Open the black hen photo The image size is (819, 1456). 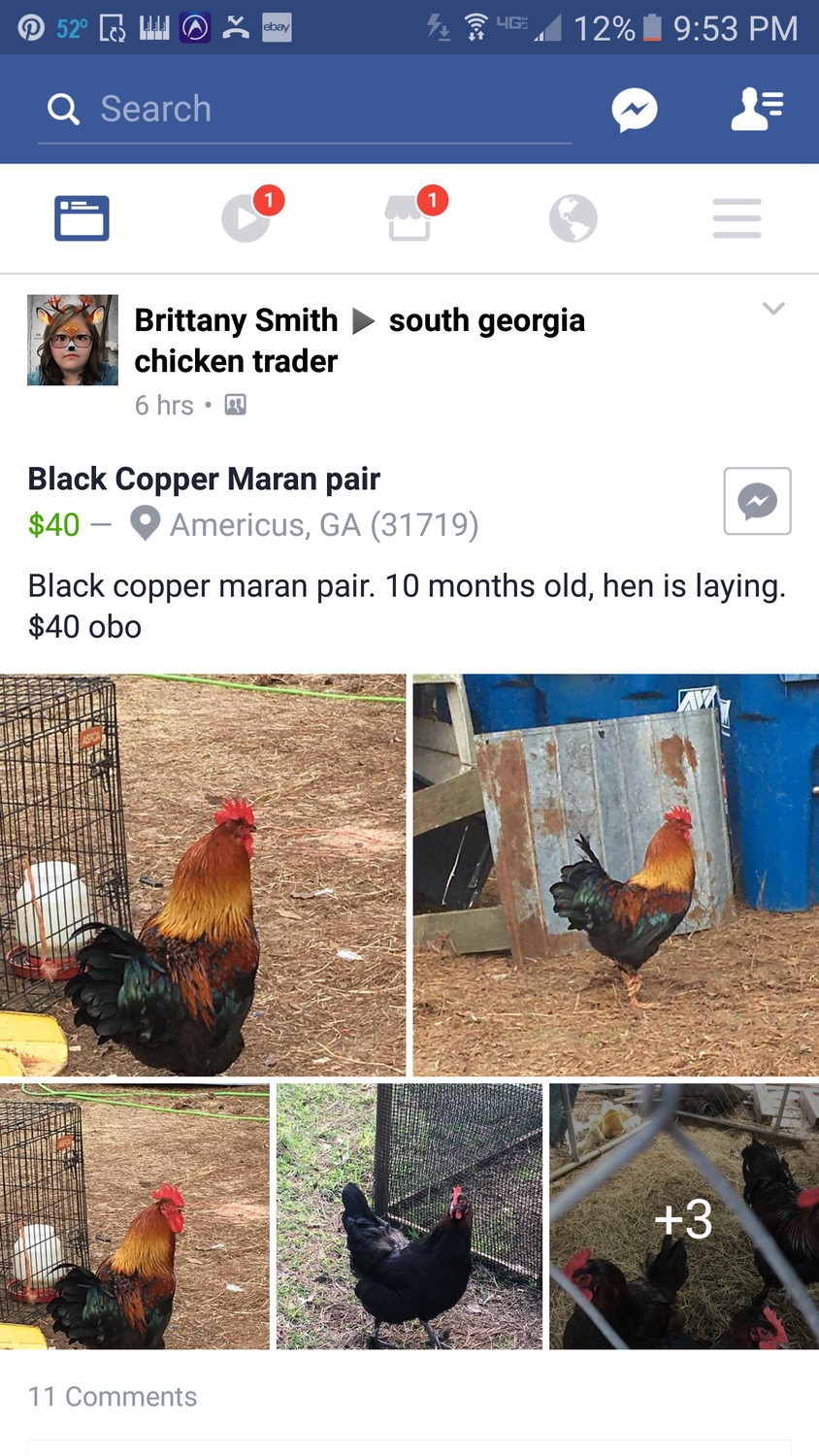point(409,1215)
